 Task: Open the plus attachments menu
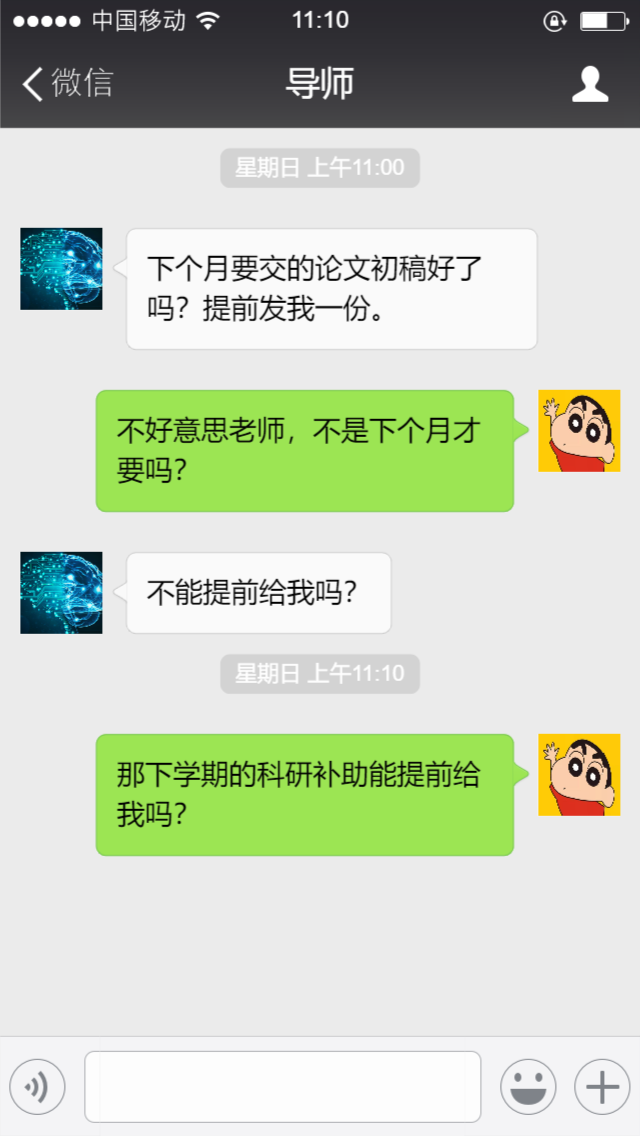click(x=601, y=1086)
